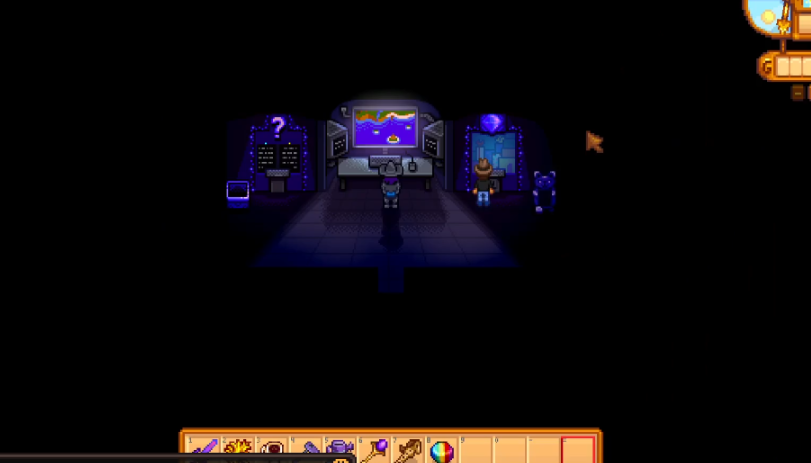Select the orange spiky item in toolbar slot 2
This screenshot has width=811, height=463.
[237, 451]
